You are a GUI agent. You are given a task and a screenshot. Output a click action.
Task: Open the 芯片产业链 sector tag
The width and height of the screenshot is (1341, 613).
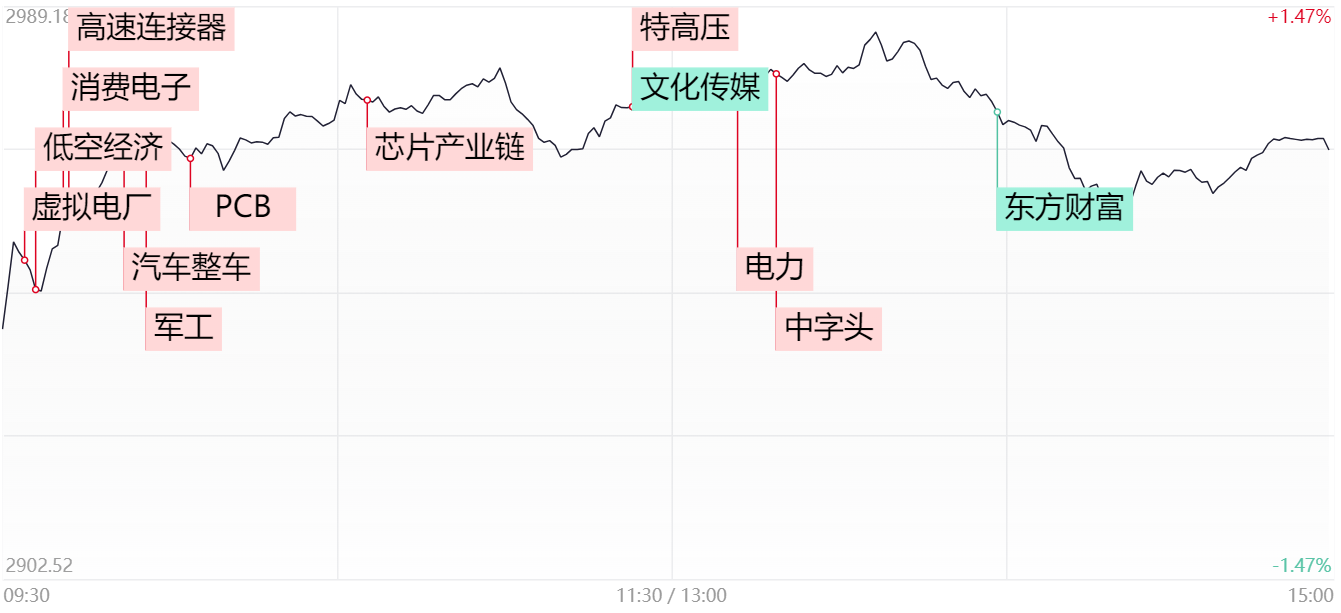449,148
